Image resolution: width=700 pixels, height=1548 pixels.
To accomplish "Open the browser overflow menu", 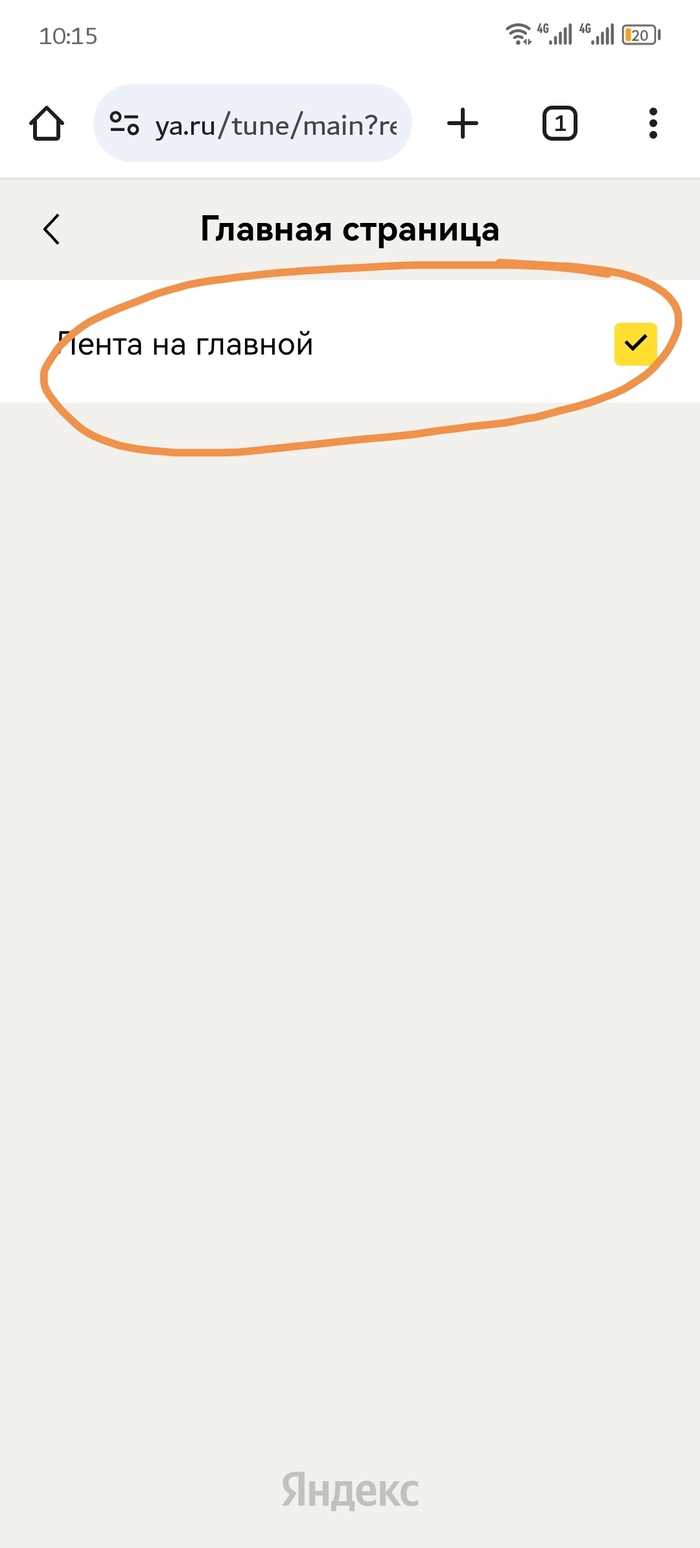I will (653, 124).
